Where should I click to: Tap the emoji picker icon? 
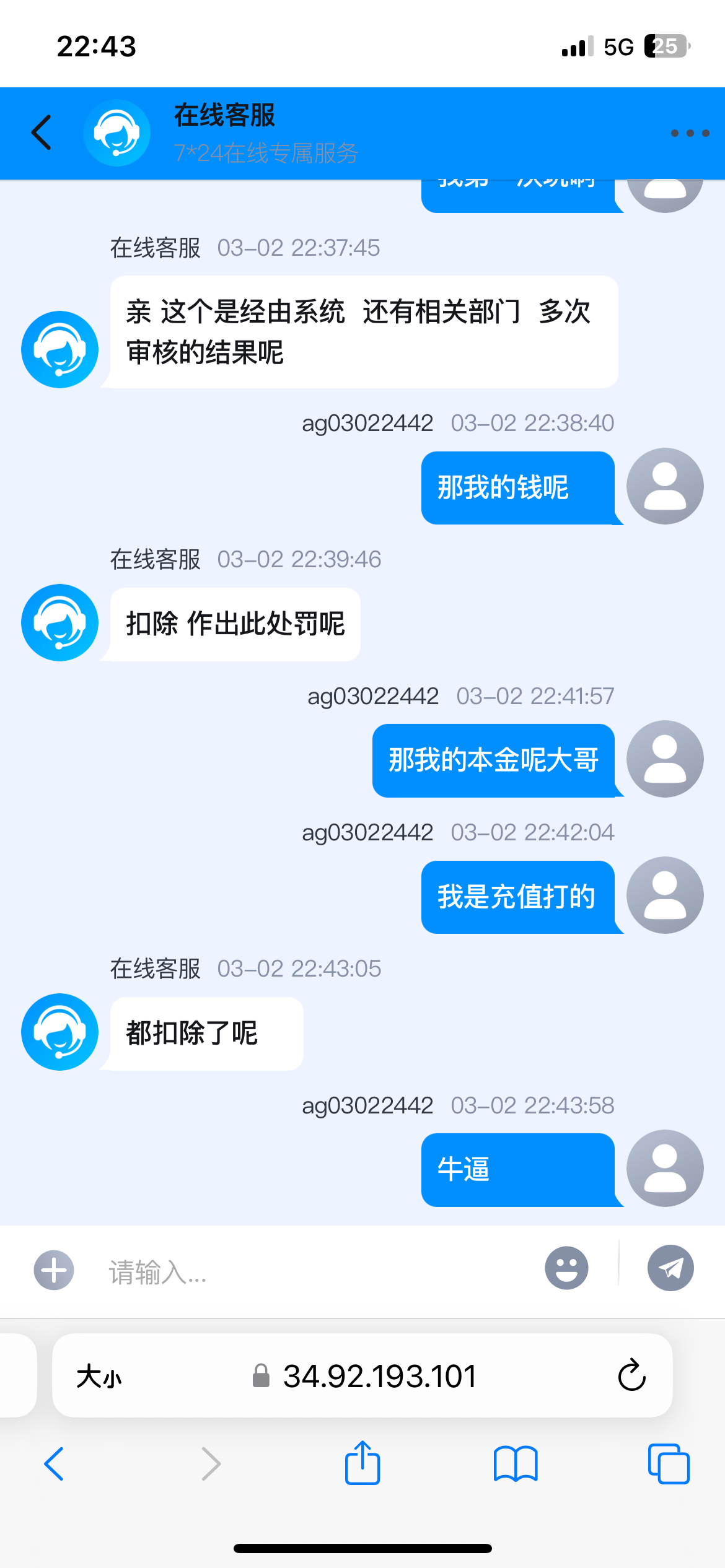coord(565,1268)
